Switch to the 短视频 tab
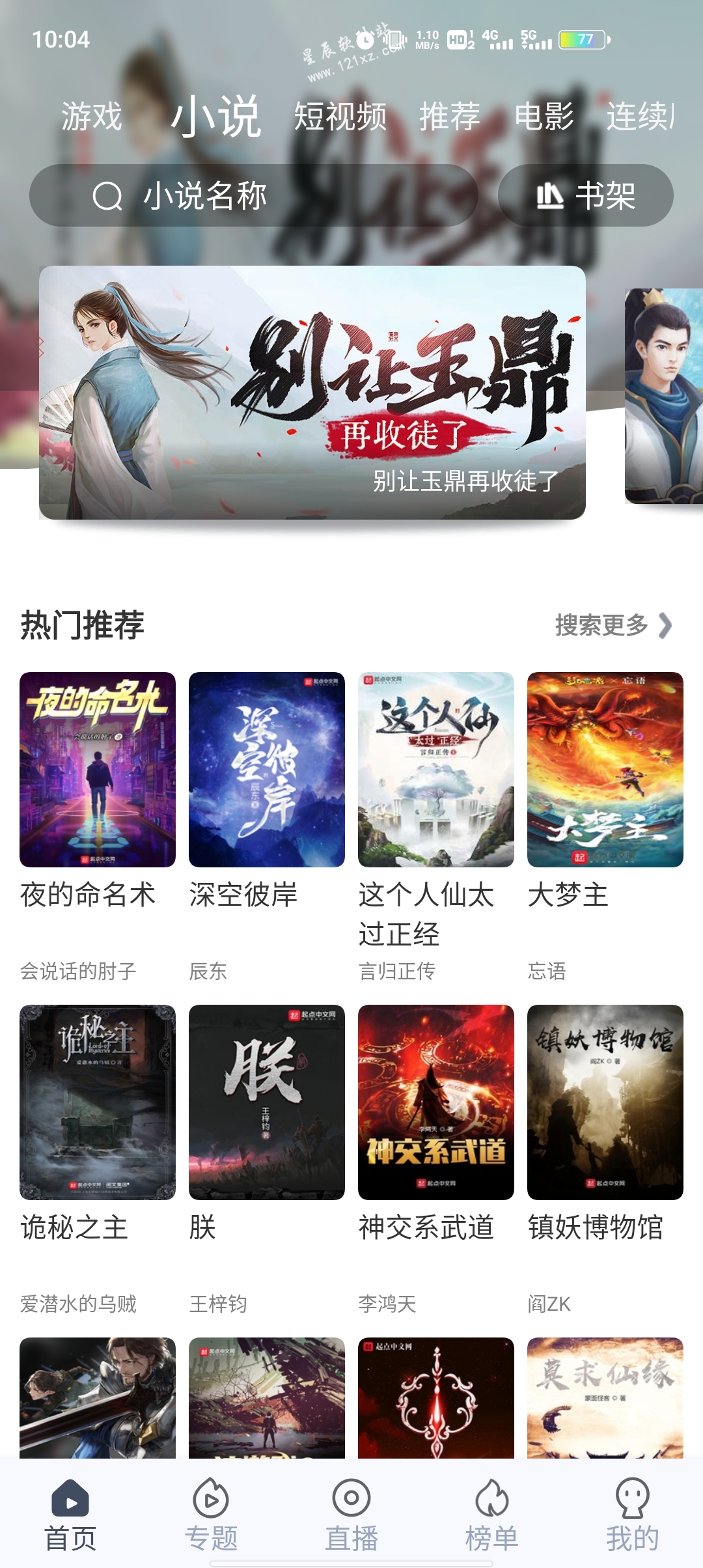The width and height of the screenshot is (703, 1568). point(340,117)
